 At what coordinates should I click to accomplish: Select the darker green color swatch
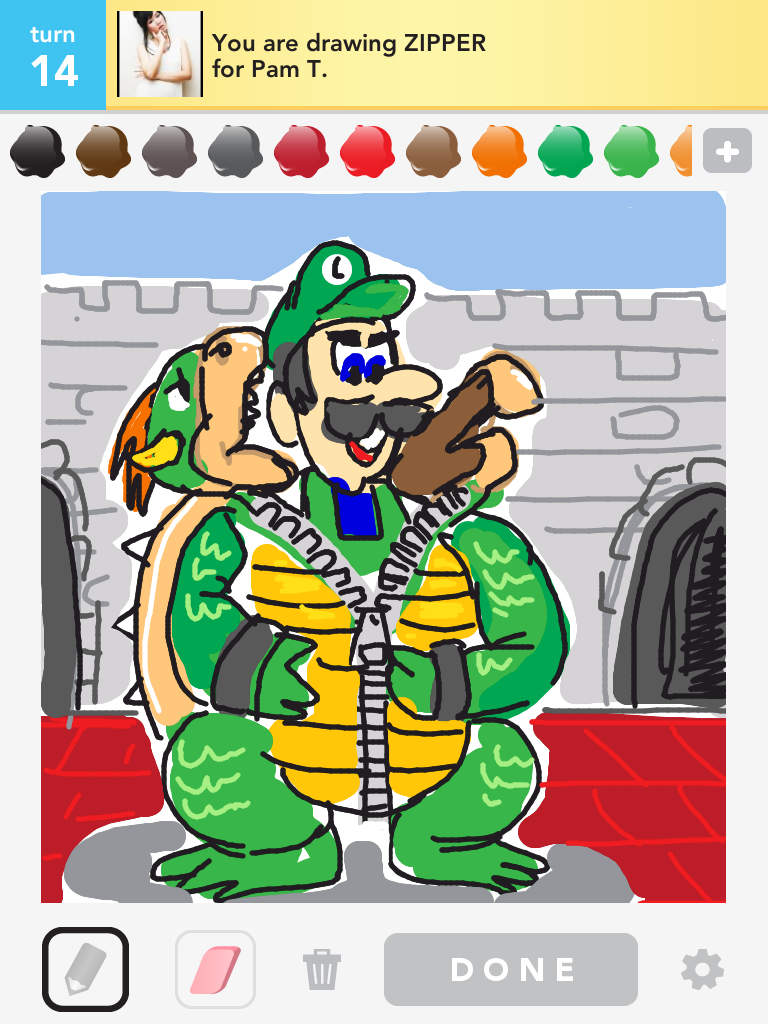tap(565, 151)
